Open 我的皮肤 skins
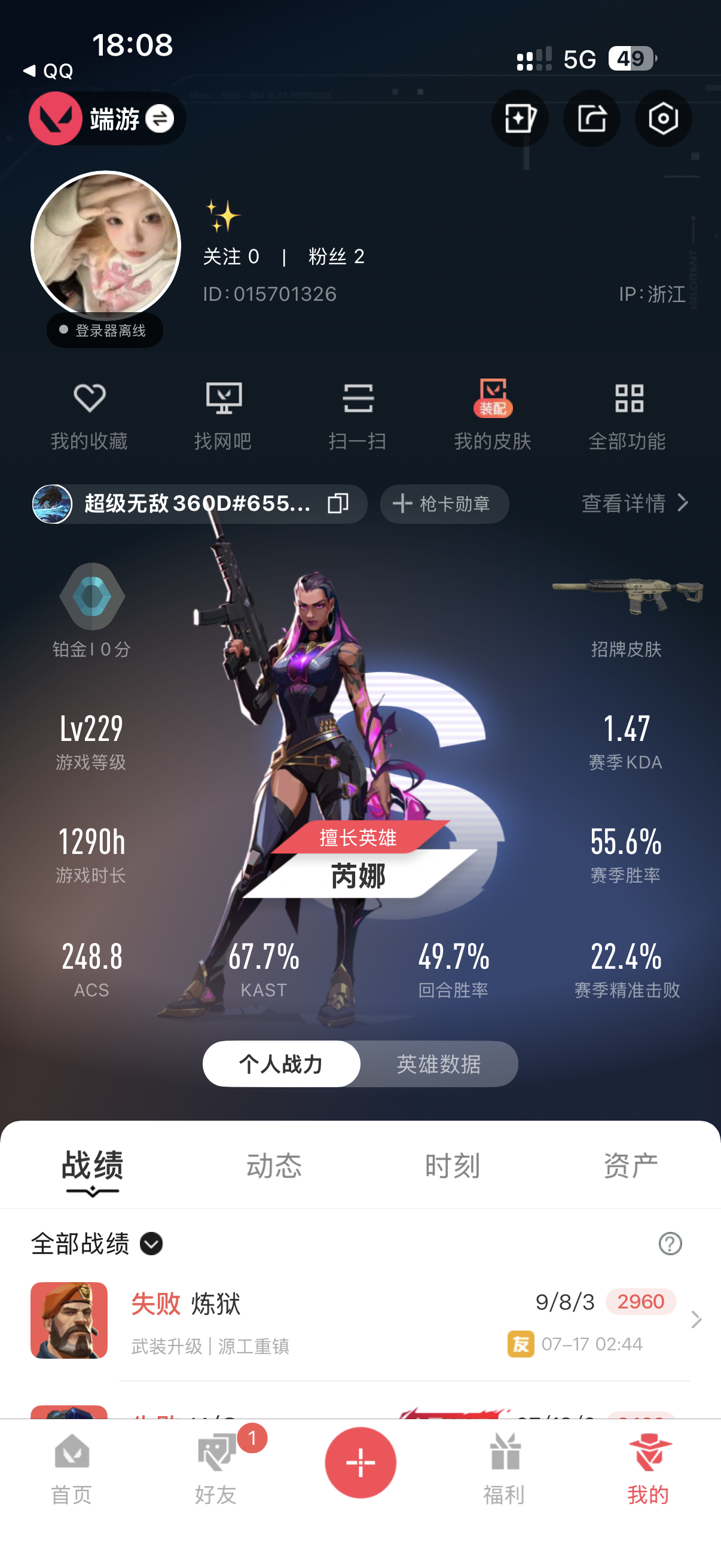This screenshot has width=721, height=1568. point(493,416)
